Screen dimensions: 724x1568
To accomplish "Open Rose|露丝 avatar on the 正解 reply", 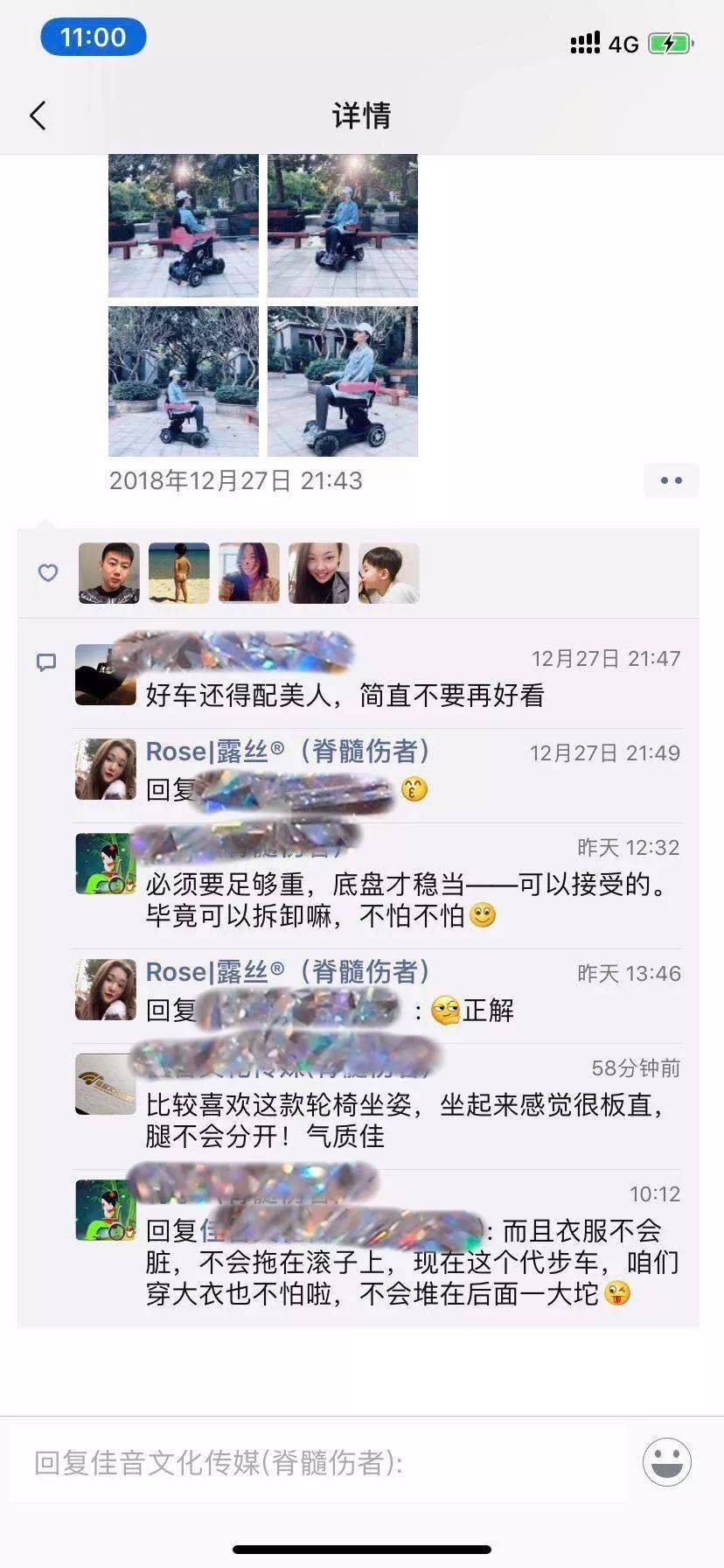I will 106,990.
